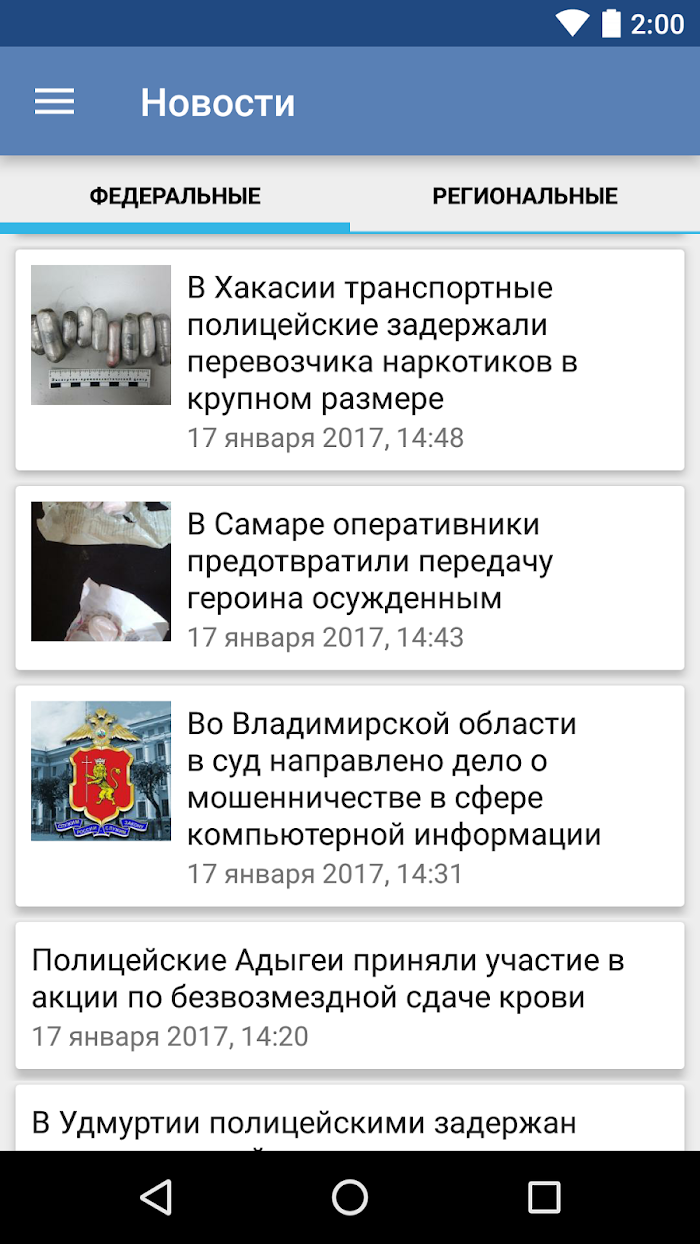Go back with the system back button
This screenshot has height=1244, width=700.
click(x=156, y=1197)
